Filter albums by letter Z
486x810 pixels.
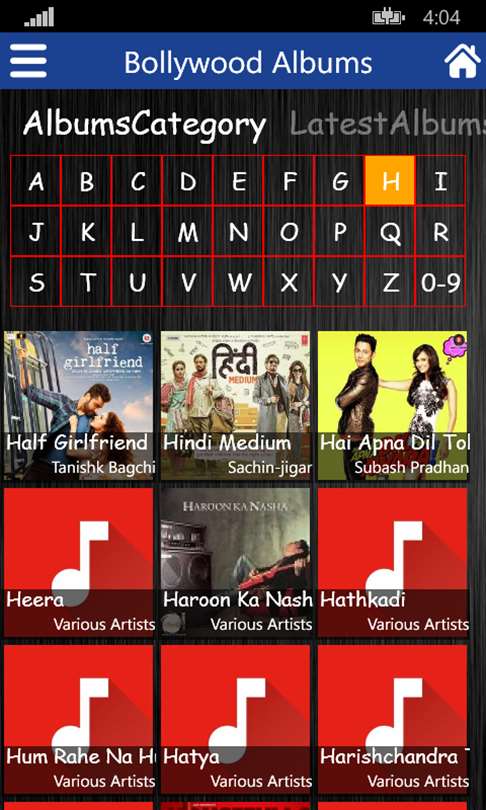390,282
